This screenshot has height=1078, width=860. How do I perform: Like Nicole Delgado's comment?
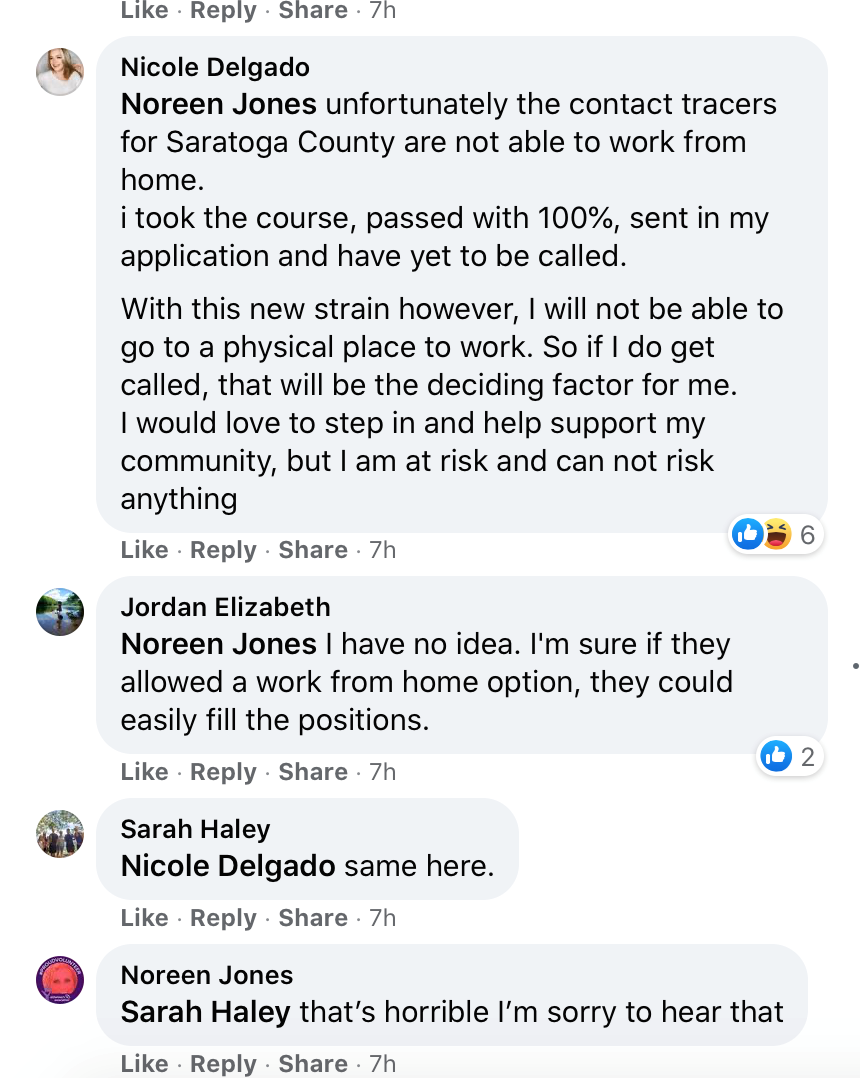(144, 550)
